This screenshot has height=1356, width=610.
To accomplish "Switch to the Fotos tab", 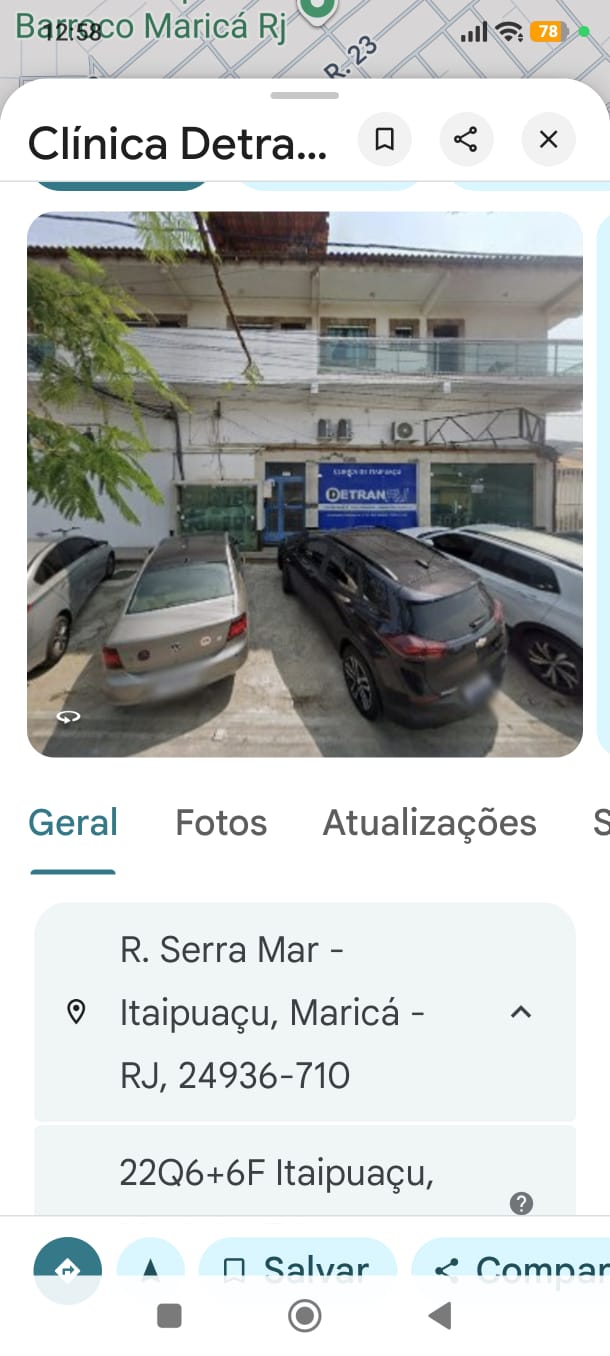I will [221, 823].
